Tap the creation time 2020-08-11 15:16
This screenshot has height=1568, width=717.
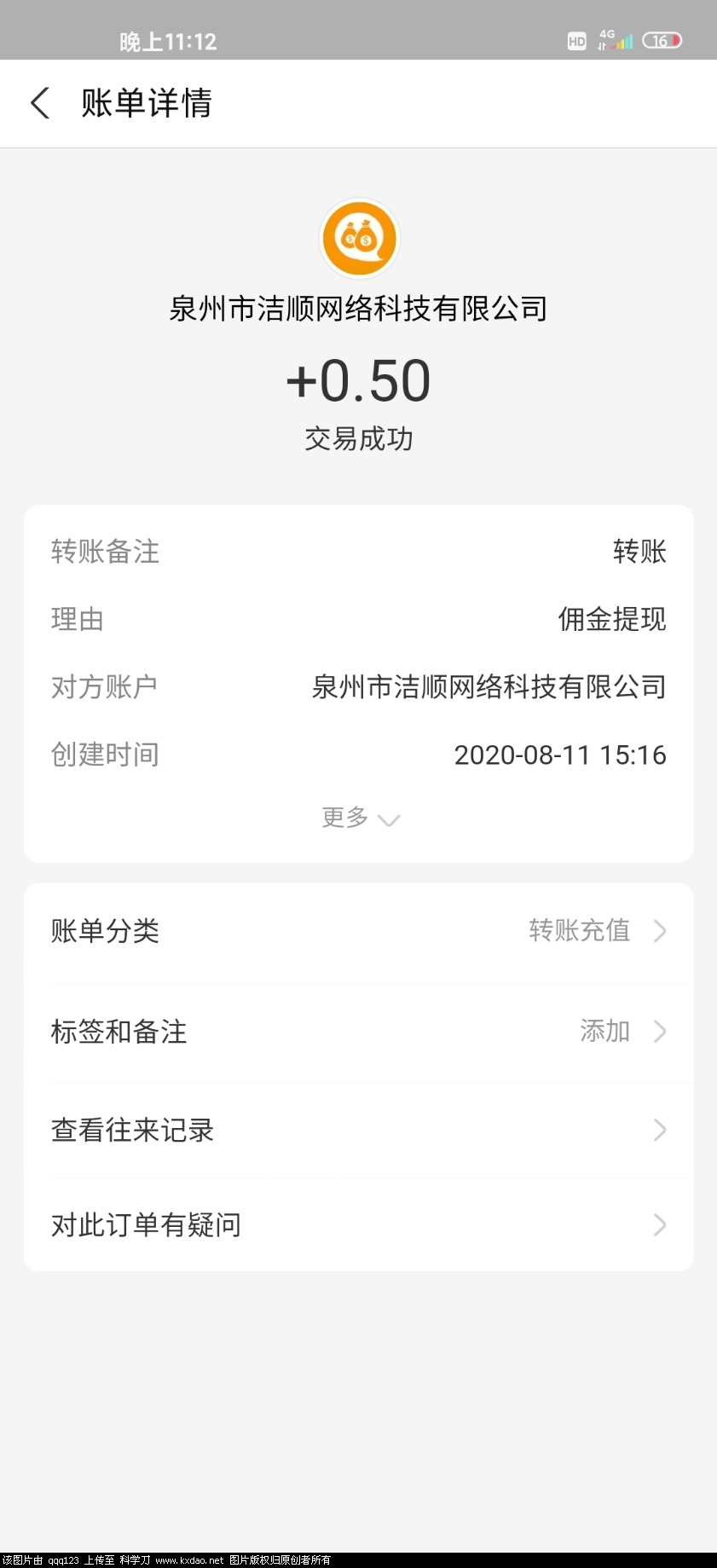pos(560,755)
